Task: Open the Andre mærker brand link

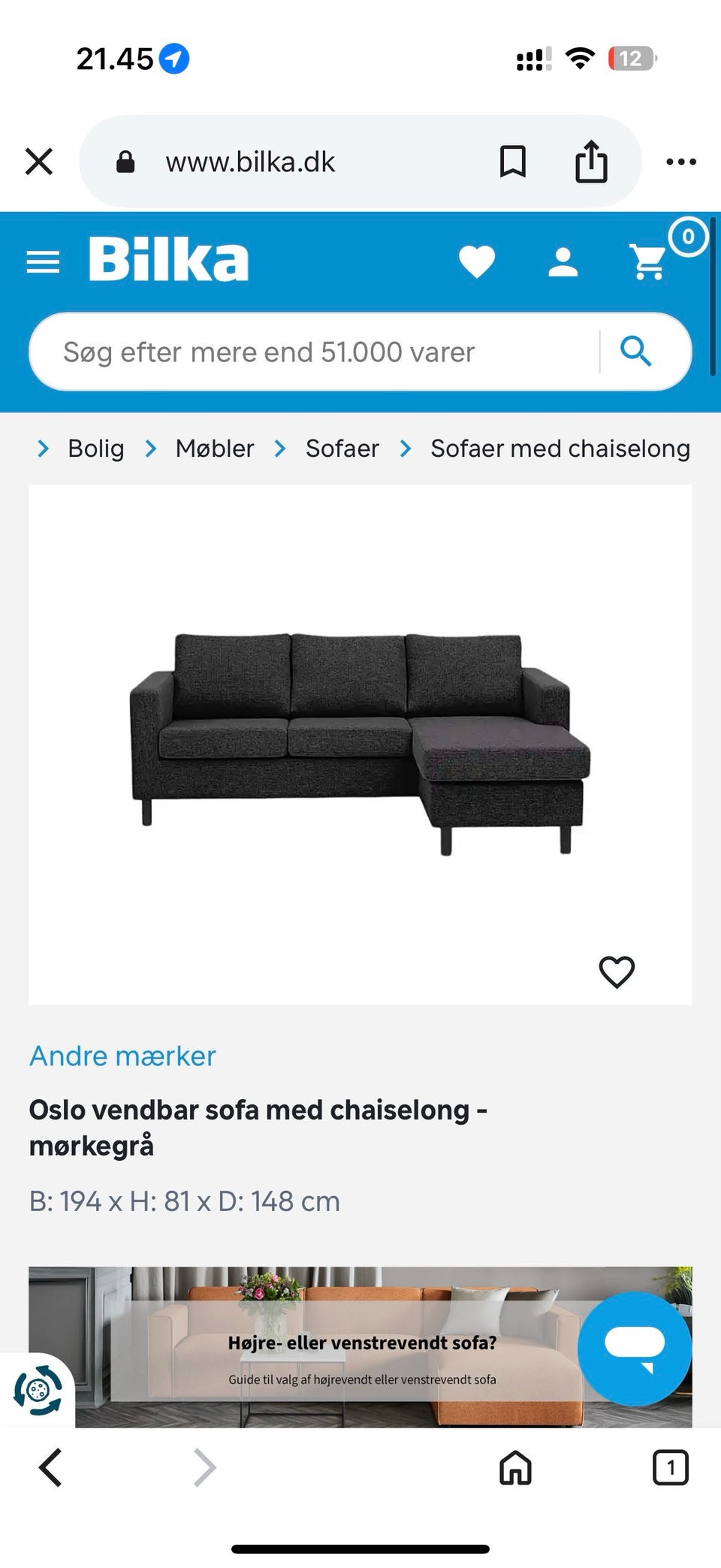Action: tap(122, 1056)
